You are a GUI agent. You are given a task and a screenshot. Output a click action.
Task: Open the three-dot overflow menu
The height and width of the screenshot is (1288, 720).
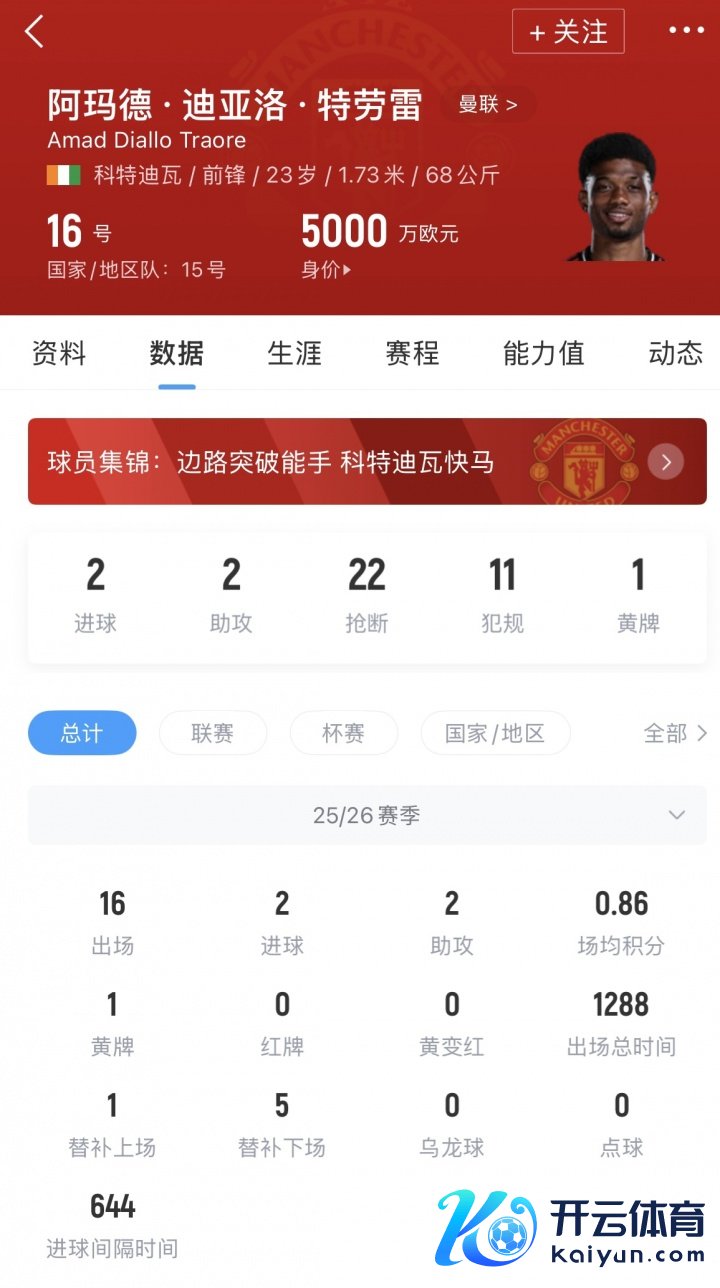coord(686,31)
